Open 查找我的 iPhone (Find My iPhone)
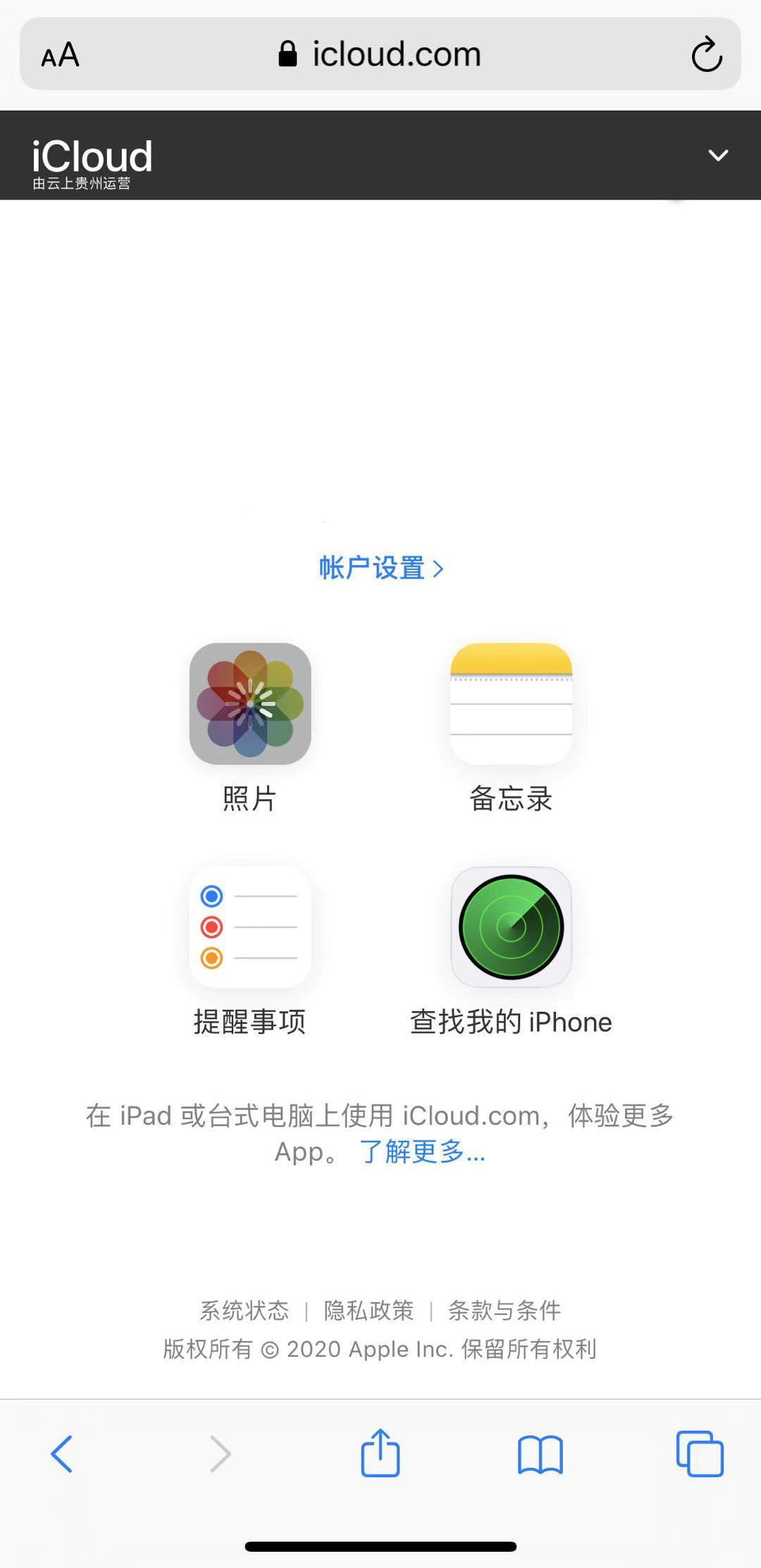 point(512,929)
